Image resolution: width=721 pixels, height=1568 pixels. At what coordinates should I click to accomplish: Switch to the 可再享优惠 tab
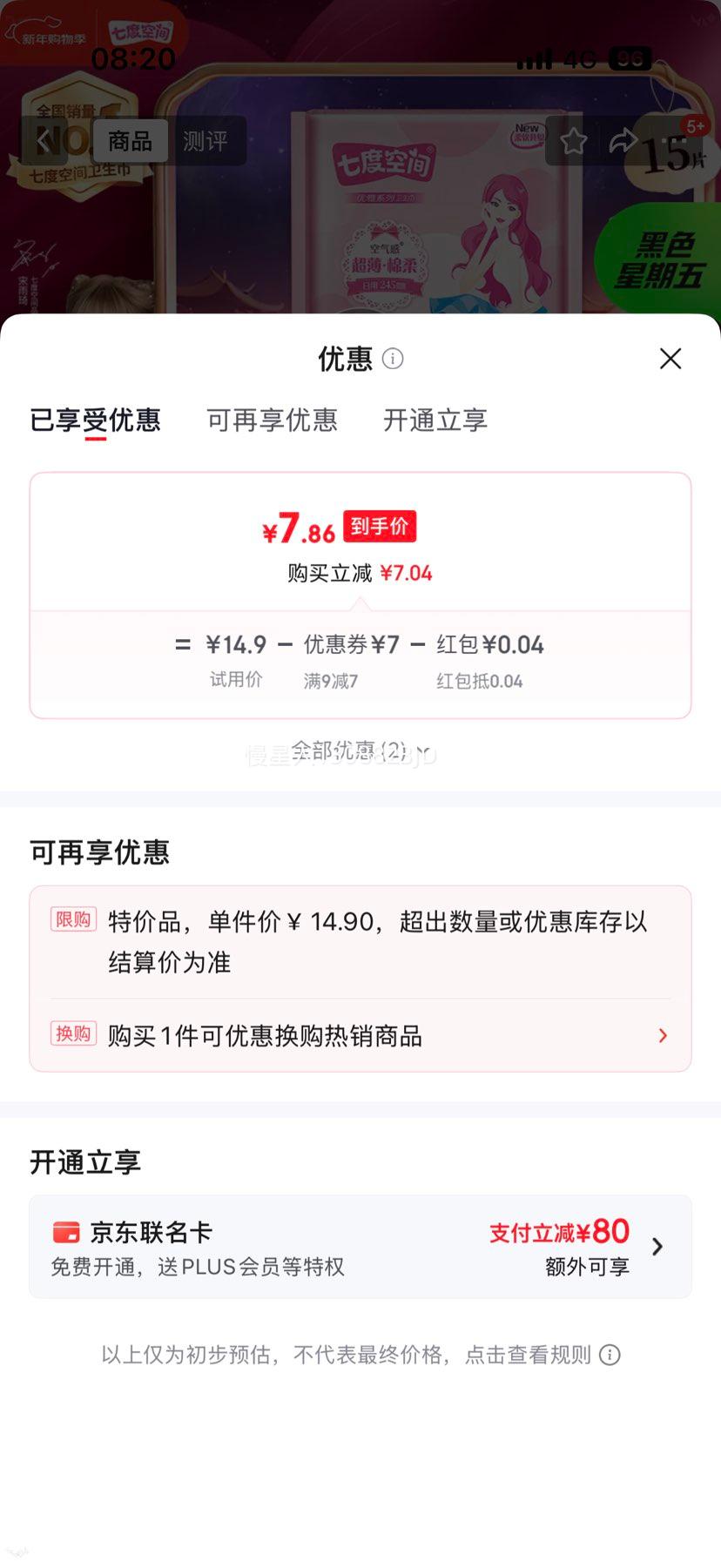272,421
